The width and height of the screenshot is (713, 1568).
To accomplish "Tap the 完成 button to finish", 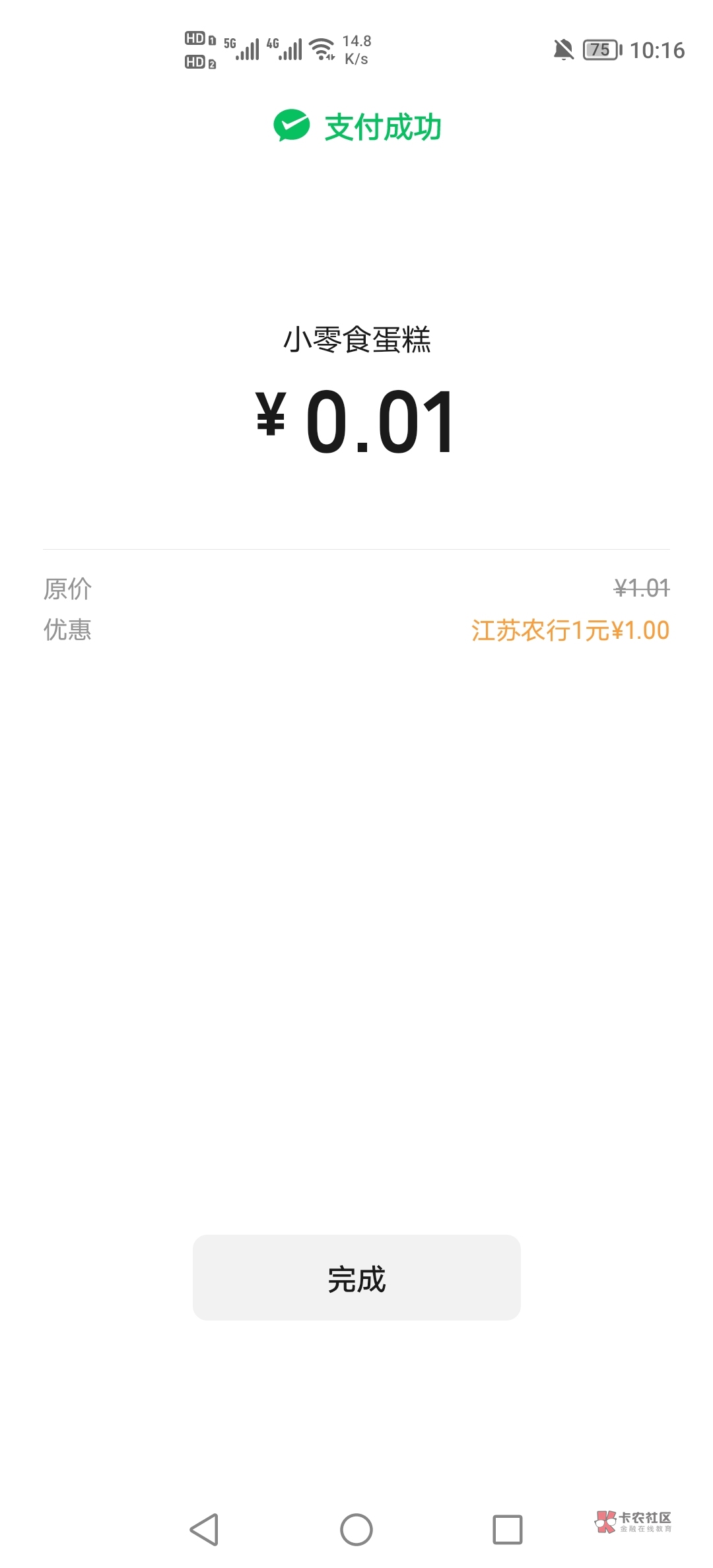I will point(356,1278).
